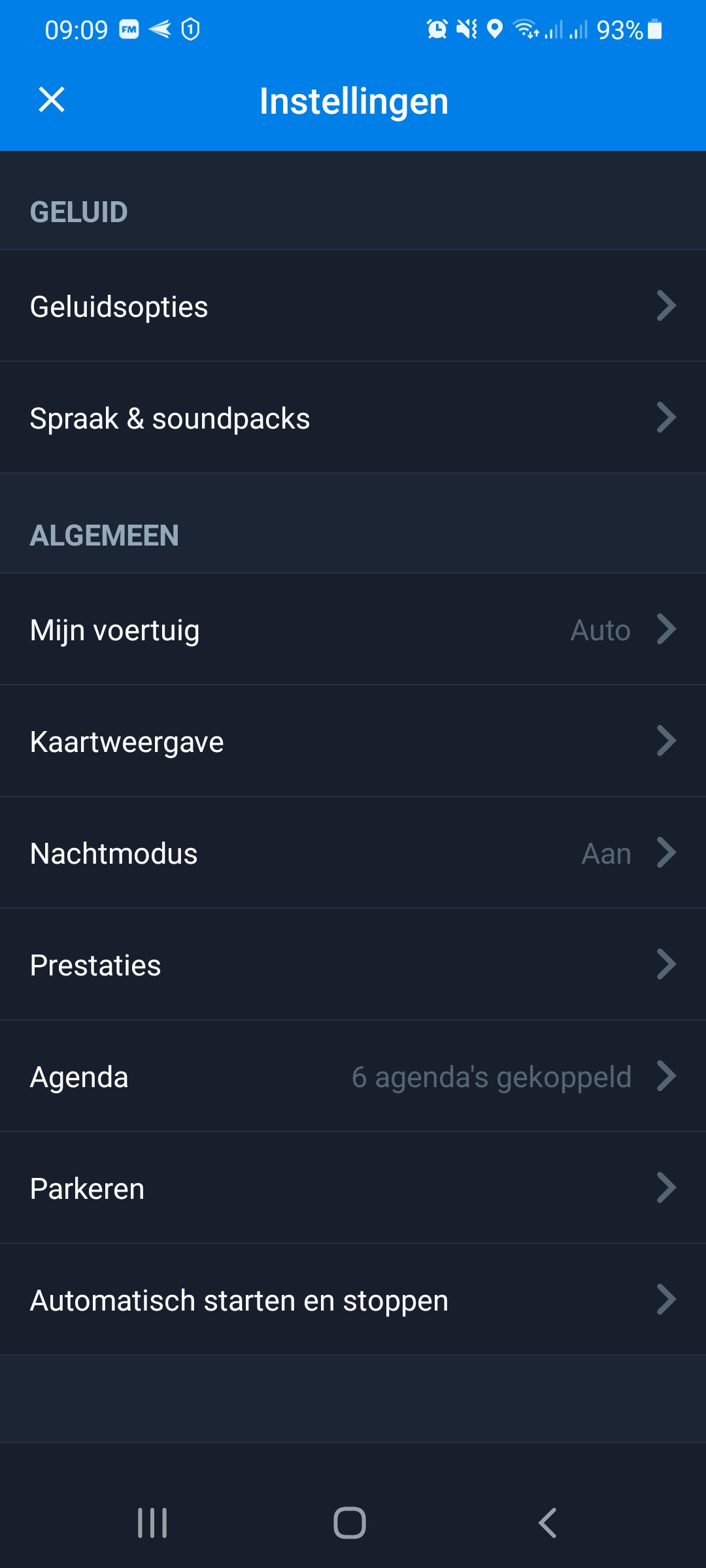Go to the home screen
706x1568 pixels.
[x=350, y=1523]
